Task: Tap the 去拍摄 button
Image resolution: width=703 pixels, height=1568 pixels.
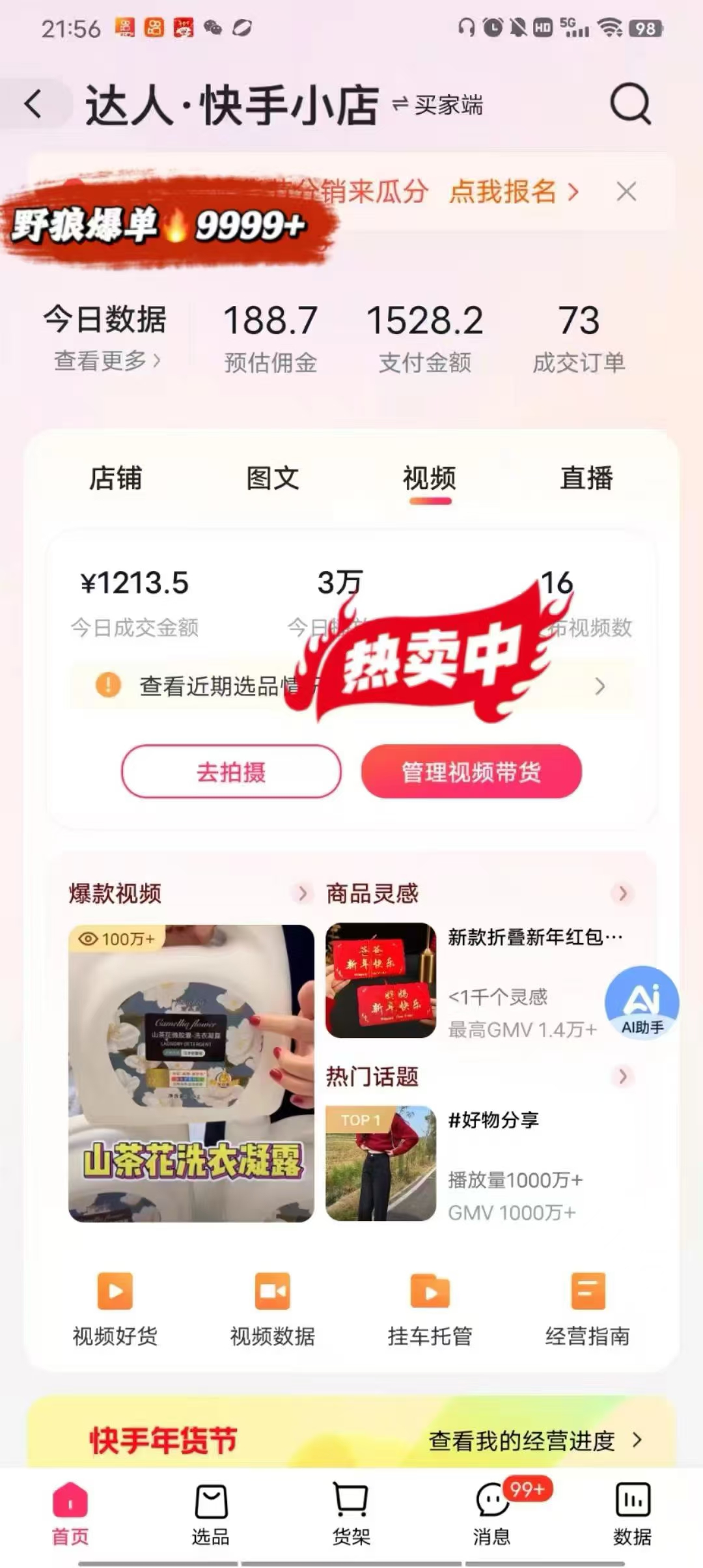Action: coord(231,772)
